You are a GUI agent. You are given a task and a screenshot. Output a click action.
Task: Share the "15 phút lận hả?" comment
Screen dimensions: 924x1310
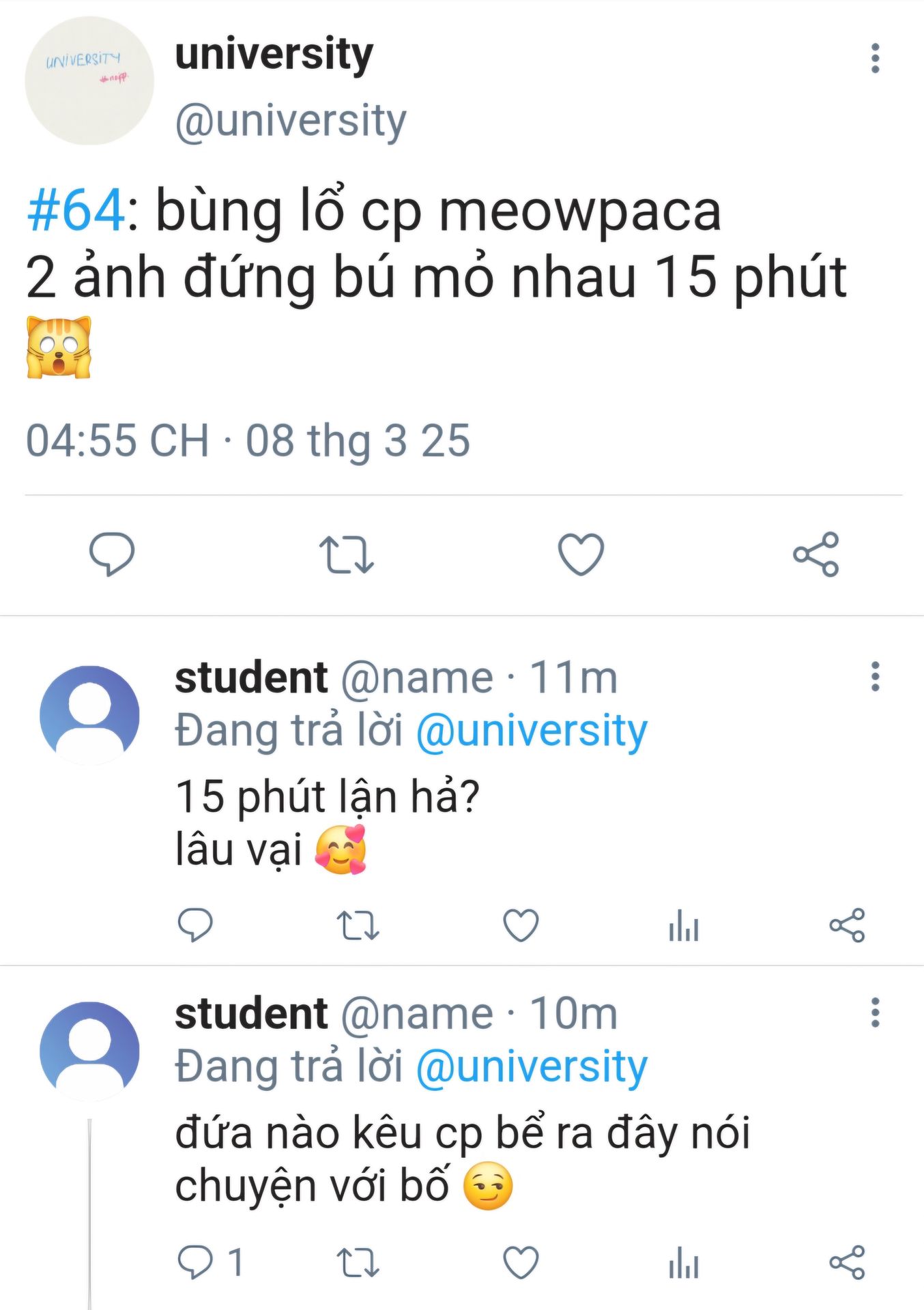click(x=847, y=925)
